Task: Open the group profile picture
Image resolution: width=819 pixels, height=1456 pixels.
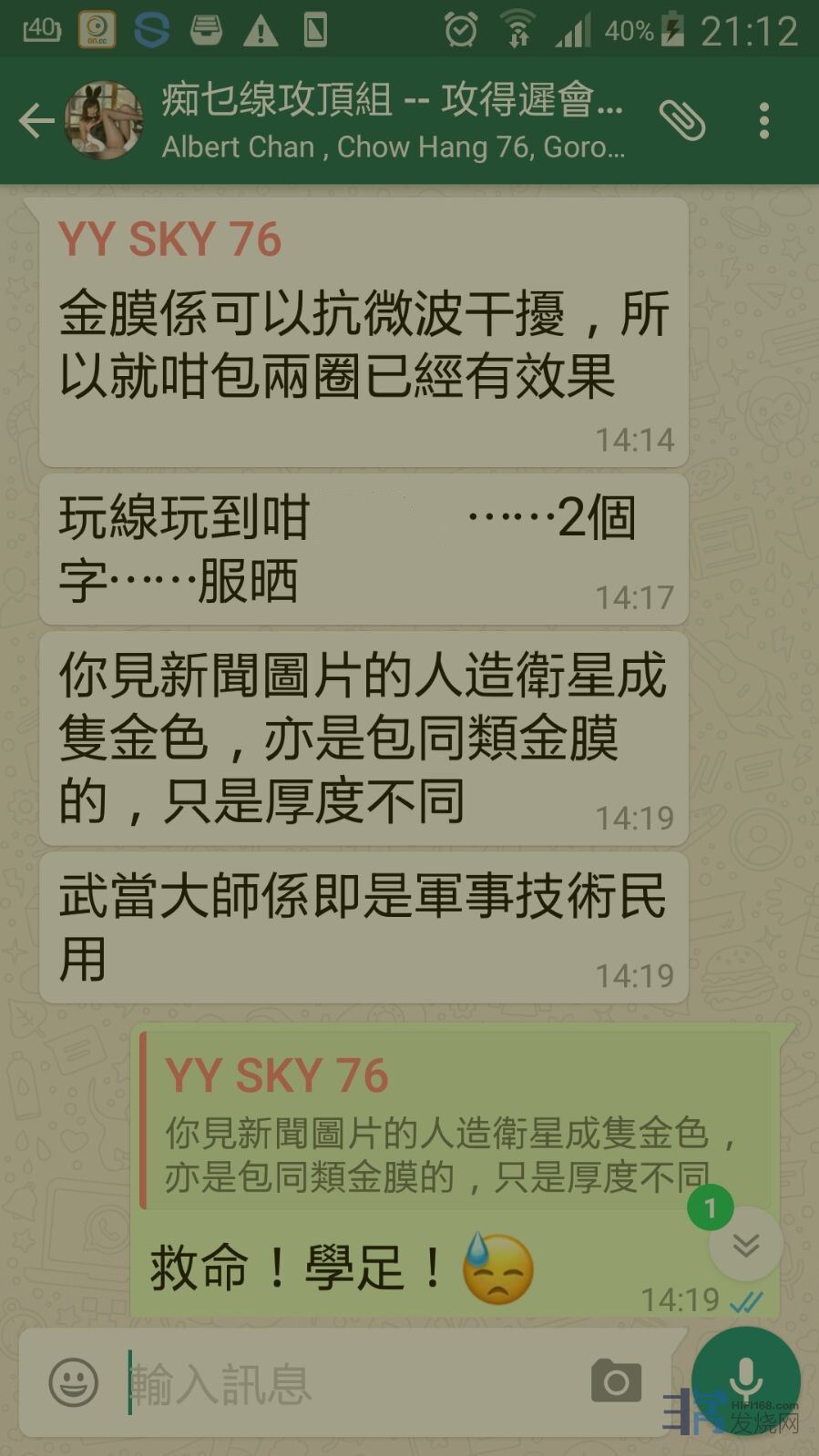Action: tap(105, 120)
